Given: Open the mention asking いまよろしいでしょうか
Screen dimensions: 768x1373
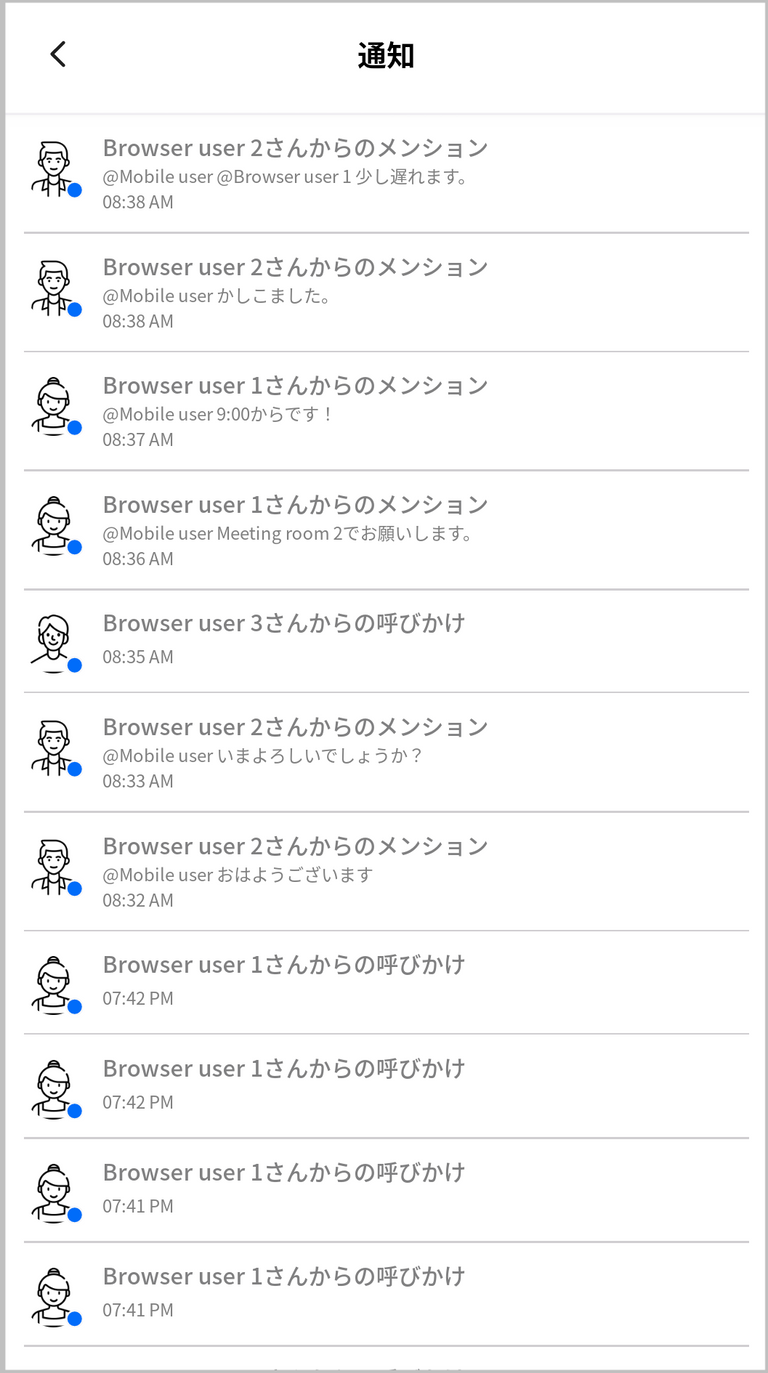Looking at the screenshot, I should tap(386, 752).
